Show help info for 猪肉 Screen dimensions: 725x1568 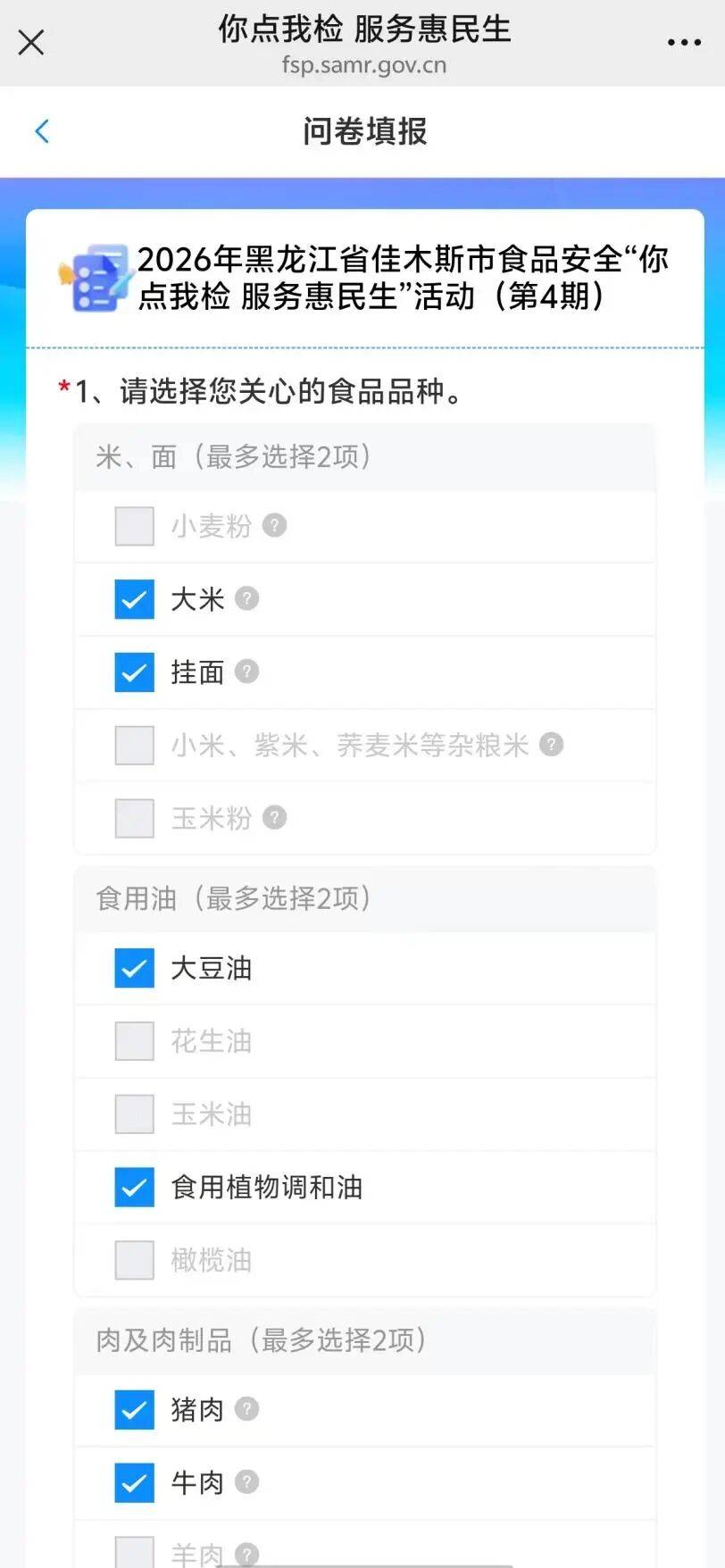point(247,1409)
